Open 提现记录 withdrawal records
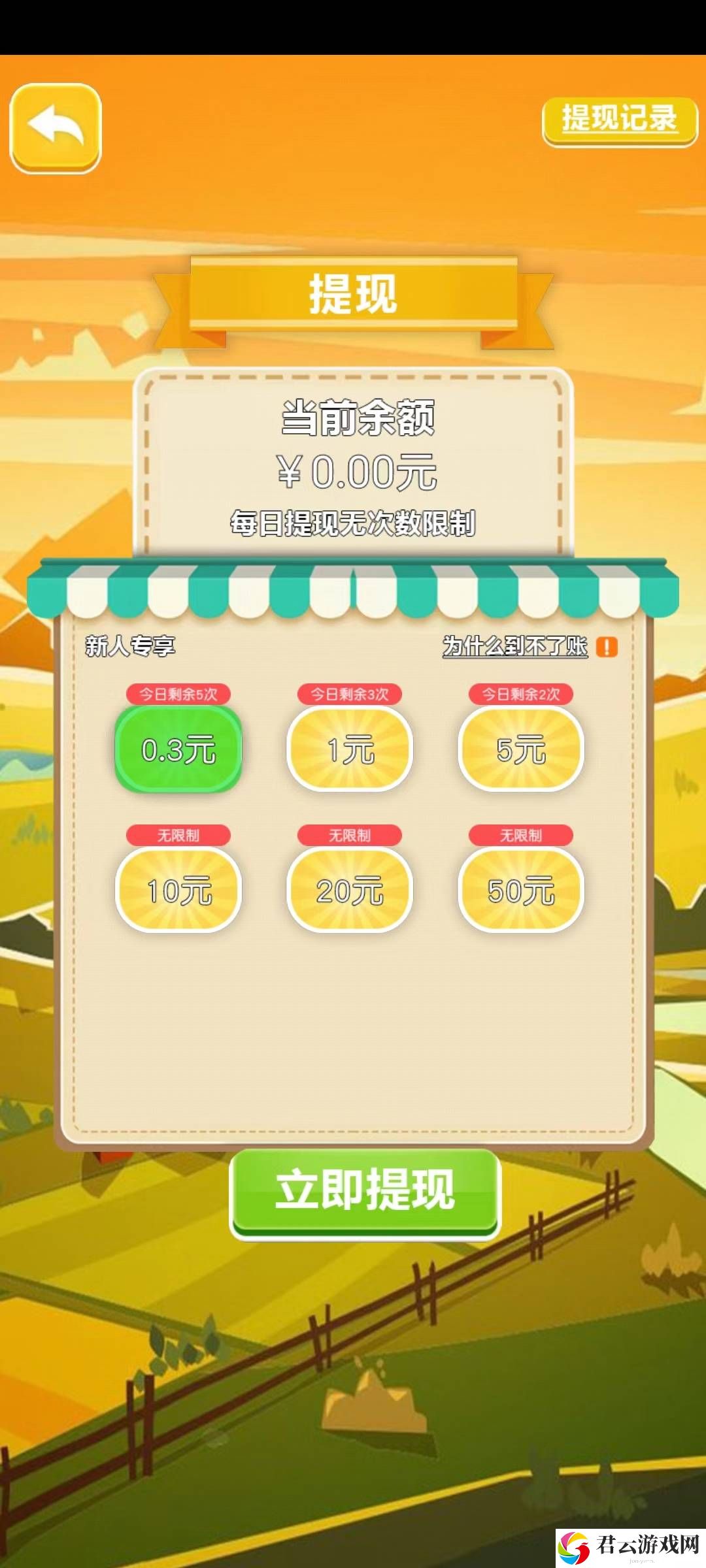Screen dimensions: 706x1568 click(620, 120)
